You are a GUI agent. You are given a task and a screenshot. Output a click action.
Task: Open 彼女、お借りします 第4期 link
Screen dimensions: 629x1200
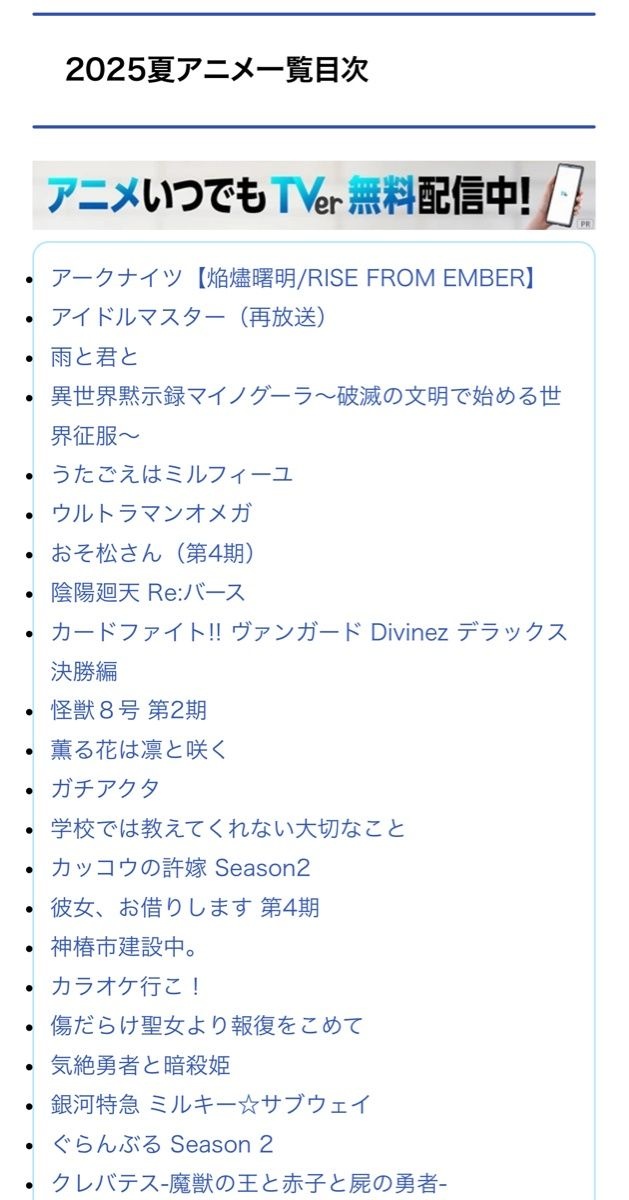(x=185, y=907)
